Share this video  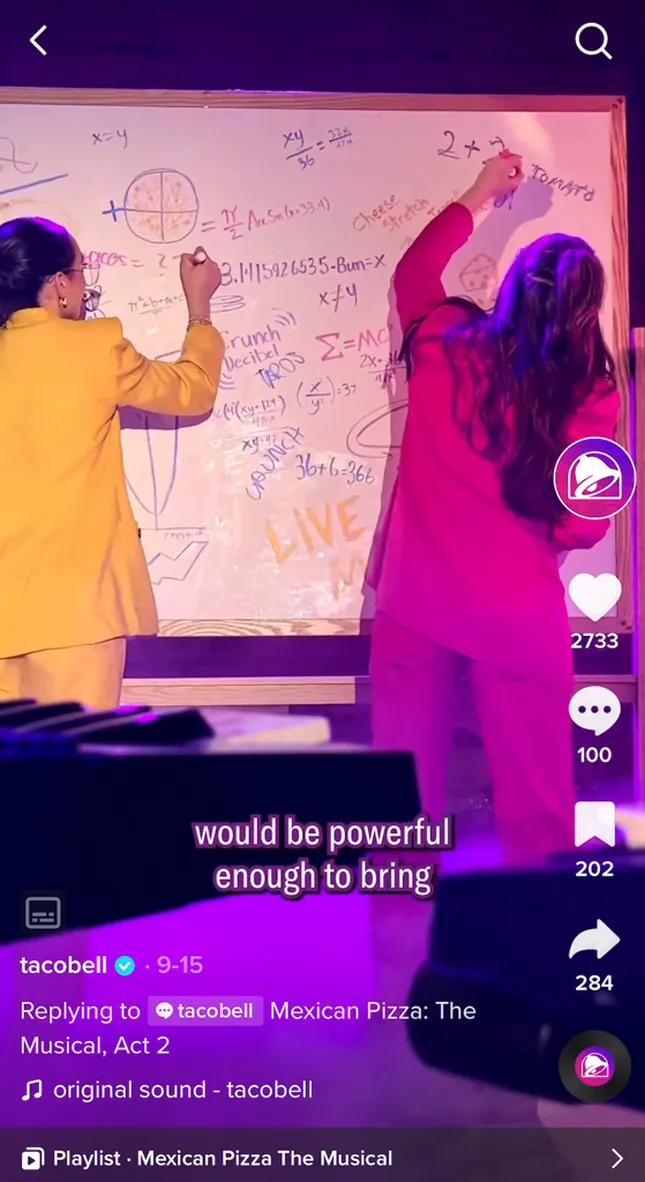594,941
